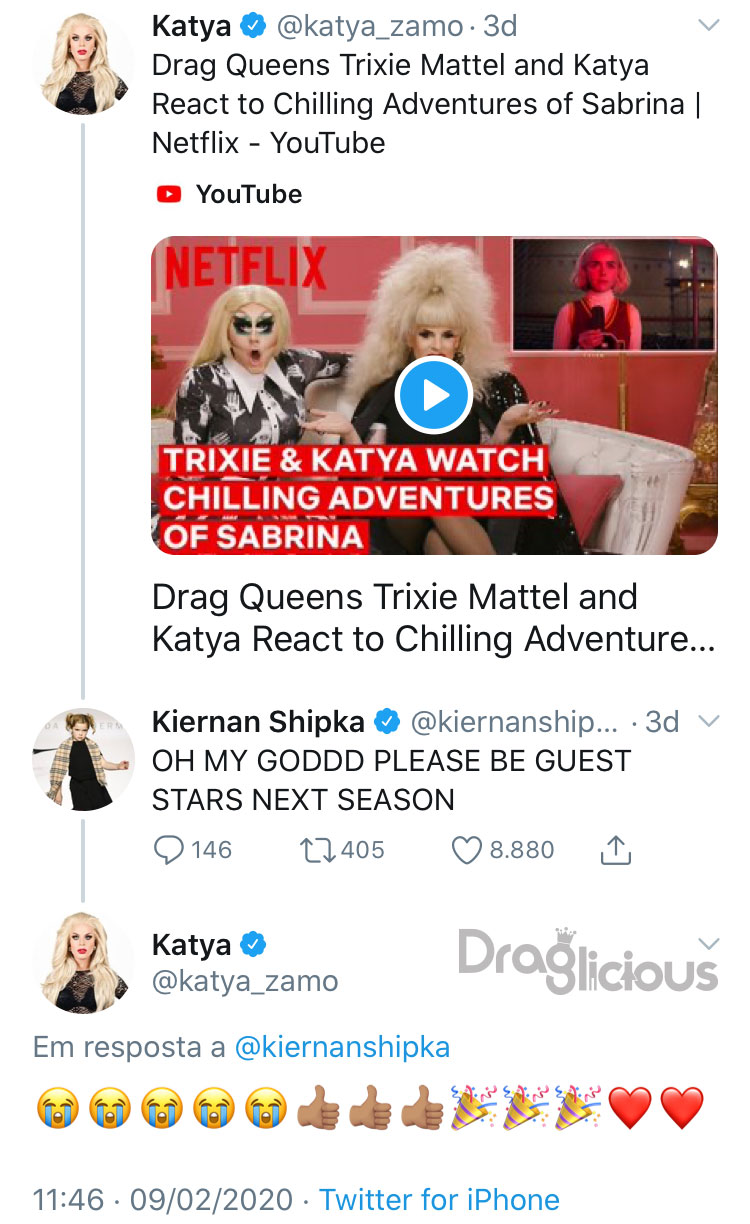Tap the Twitter for iPhone source link
The image size is (750, 1224).
click(439, 1199)
